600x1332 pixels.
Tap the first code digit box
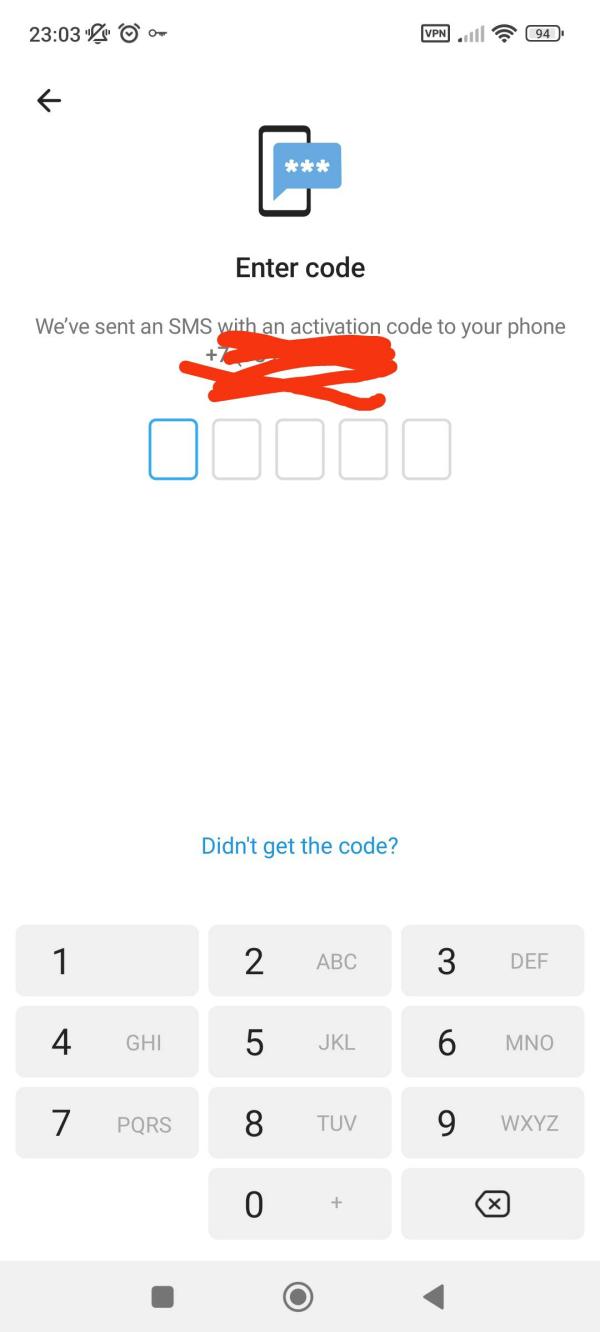click(x=173, y=449)
